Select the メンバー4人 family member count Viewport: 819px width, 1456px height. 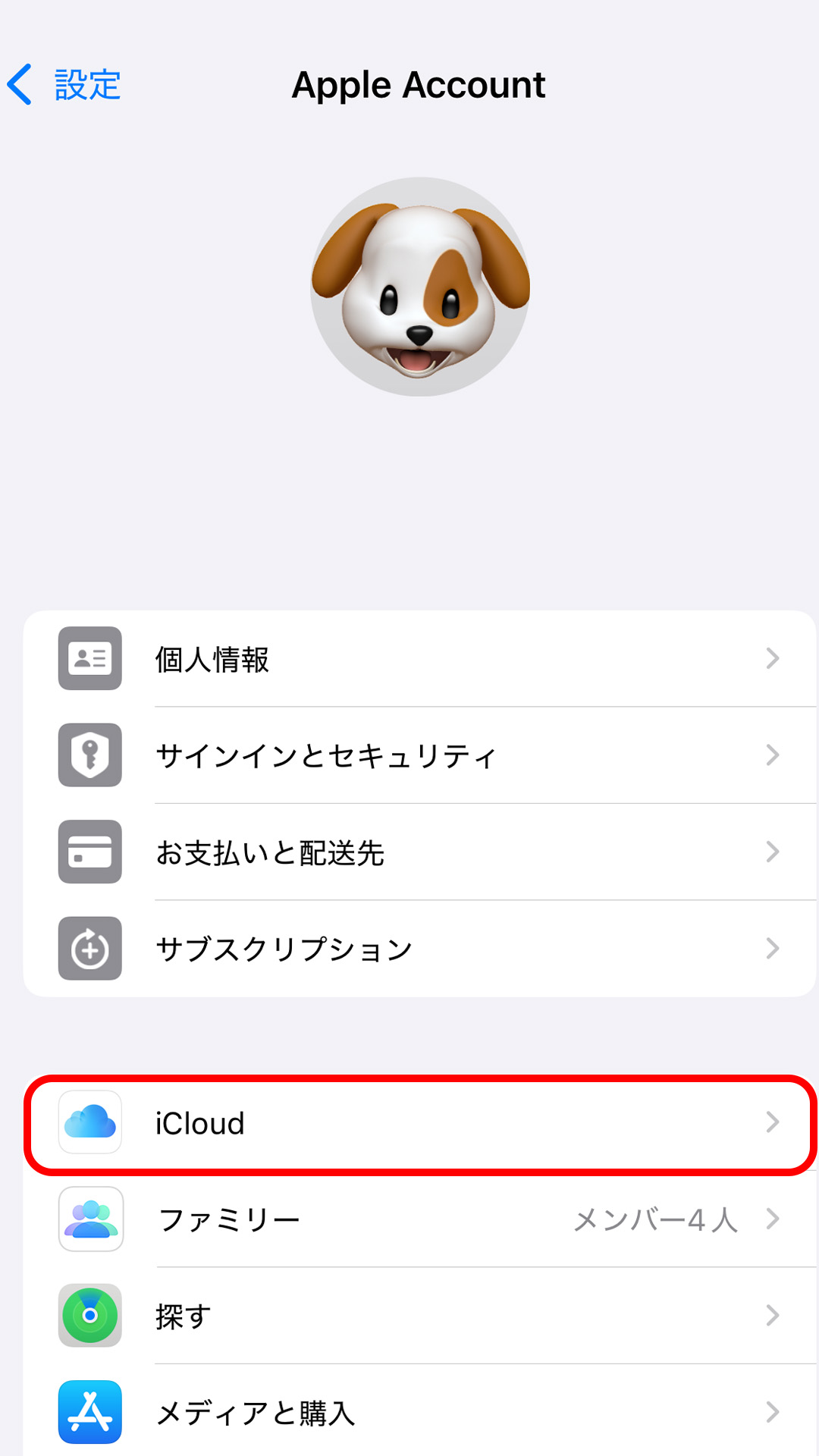point(657,1219)
